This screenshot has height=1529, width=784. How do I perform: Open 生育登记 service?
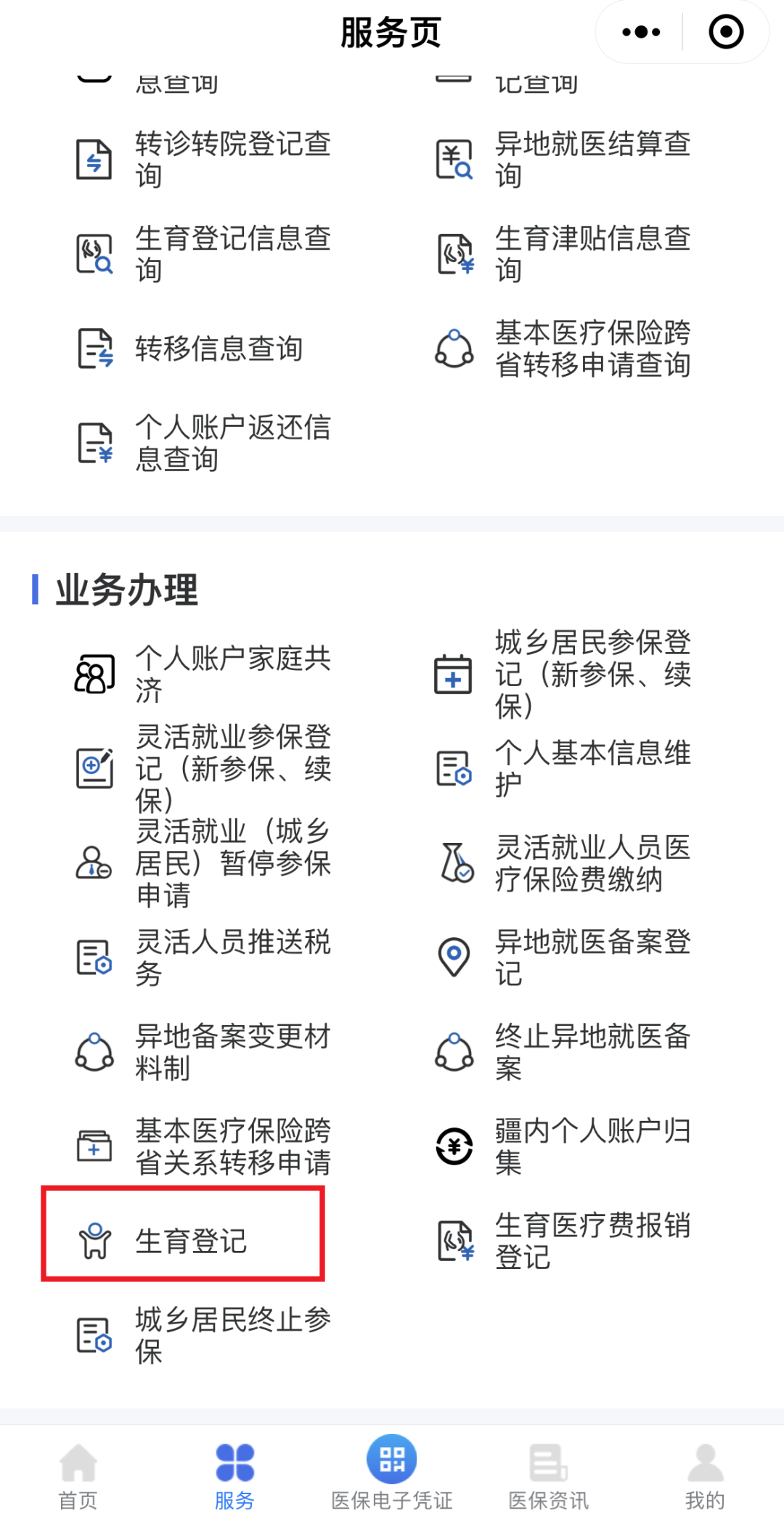click(190, 1241)
